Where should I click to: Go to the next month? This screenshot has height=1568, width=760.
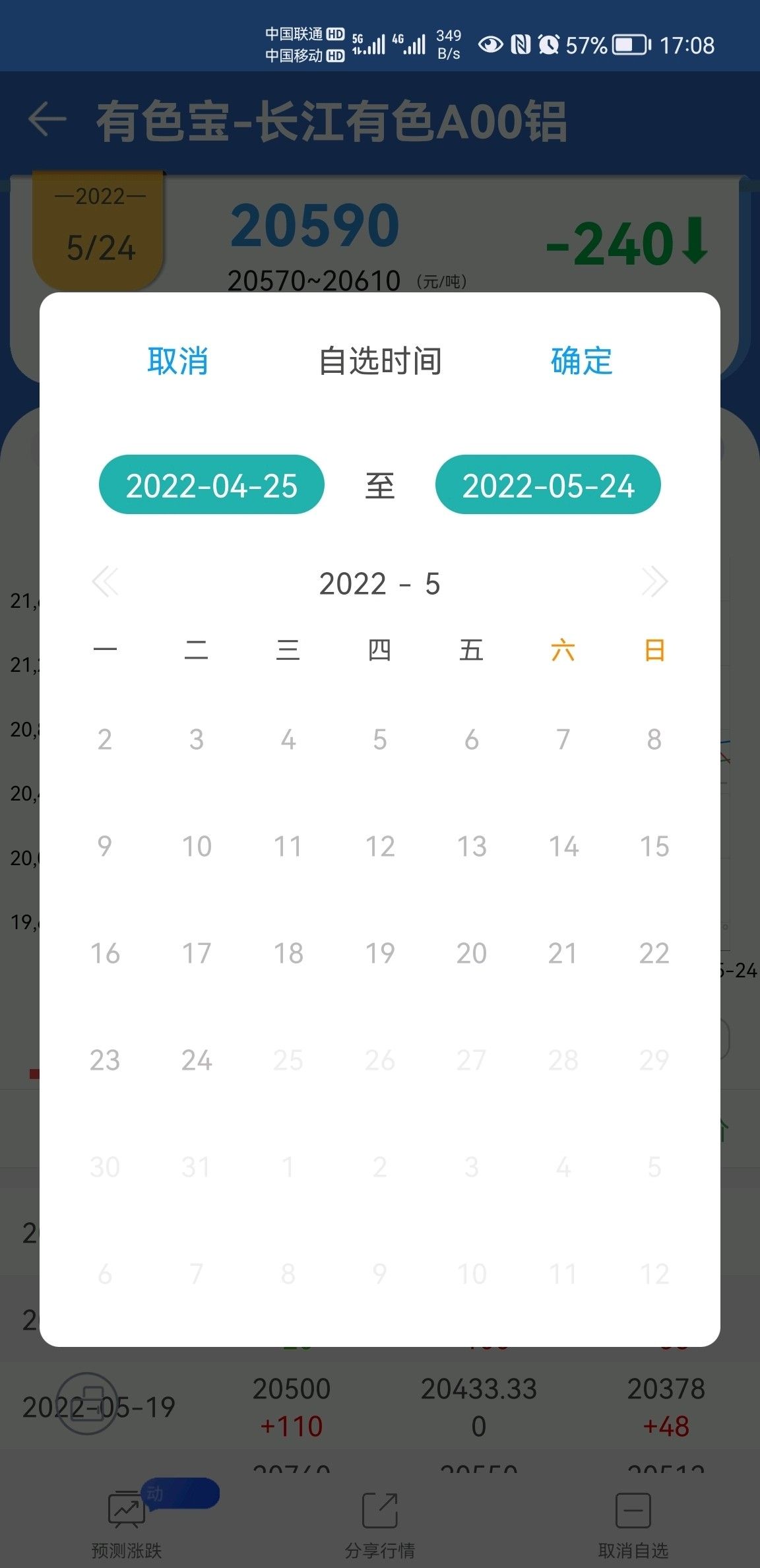tap(654, 583)
